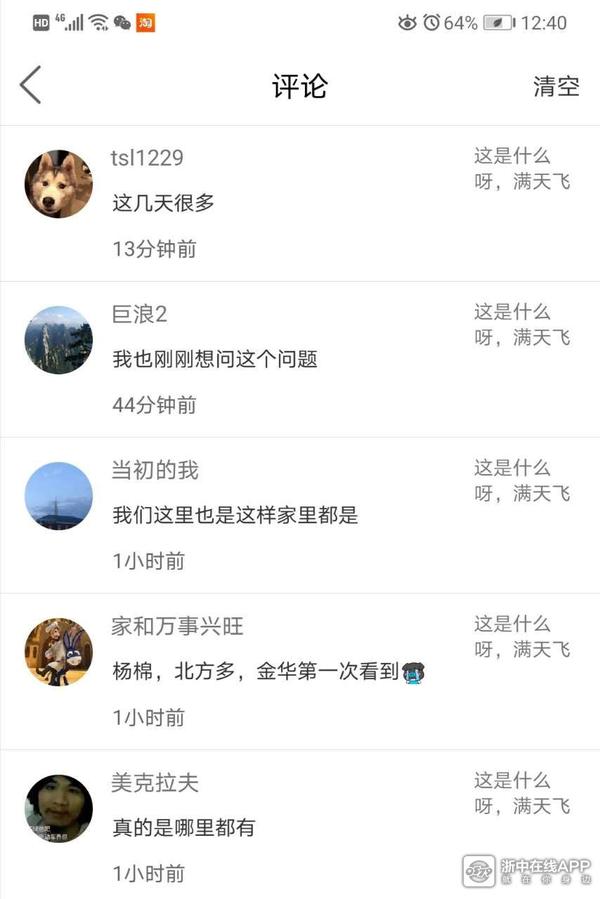View 美克拉夫's profile avatar
This screenshot has width=600, height=899.
pyautogui.click(x=58, y=808)
